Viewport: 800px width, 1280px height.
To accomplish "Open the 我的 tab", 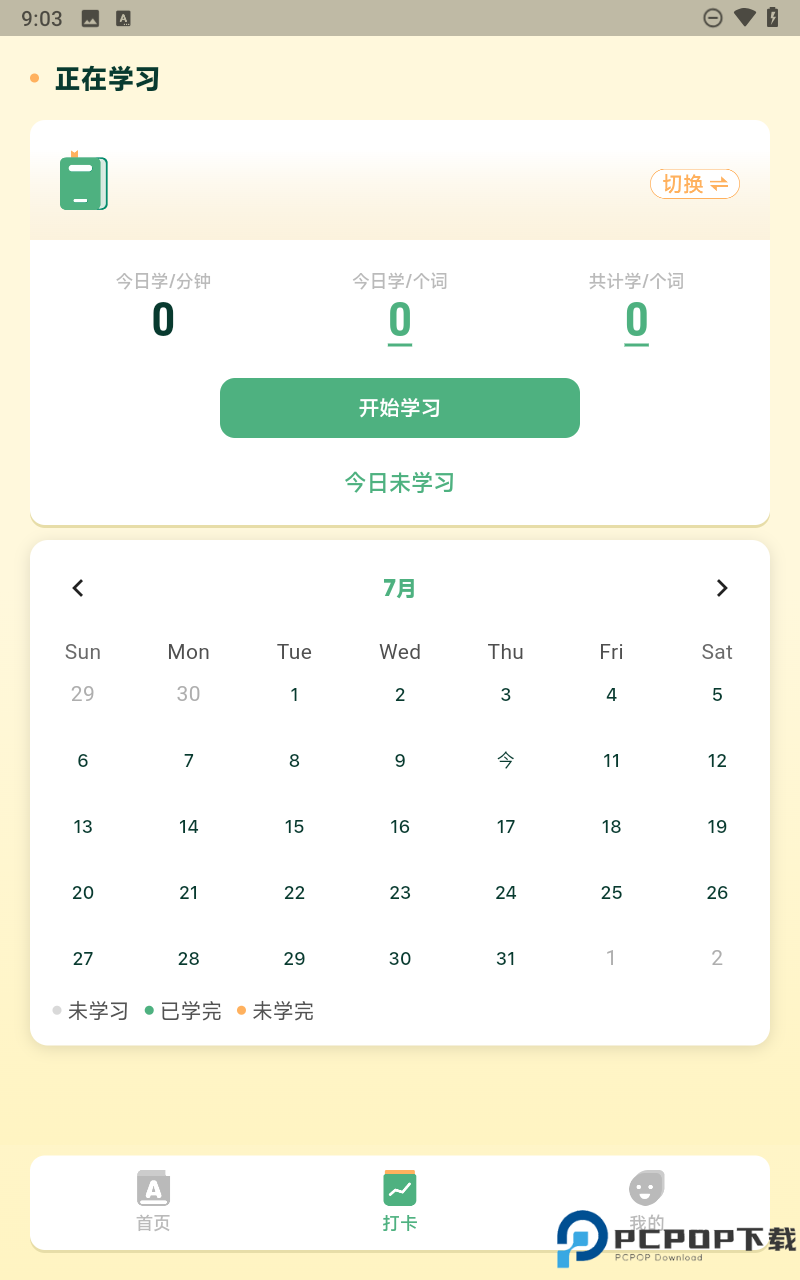I will tap(646, 1202).
